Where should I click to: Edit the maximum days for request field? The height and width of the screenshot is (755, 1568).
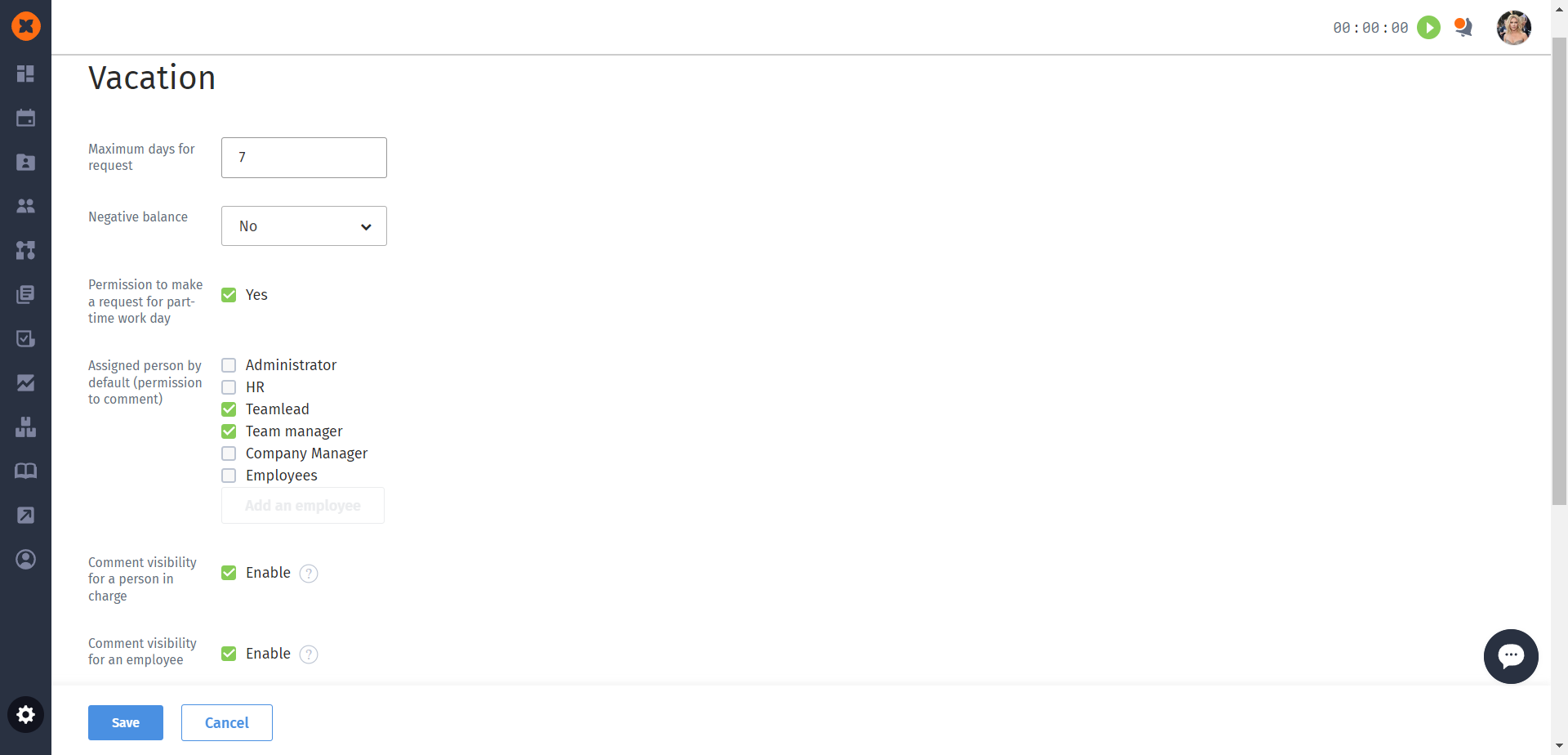click(x=304, y=158)
